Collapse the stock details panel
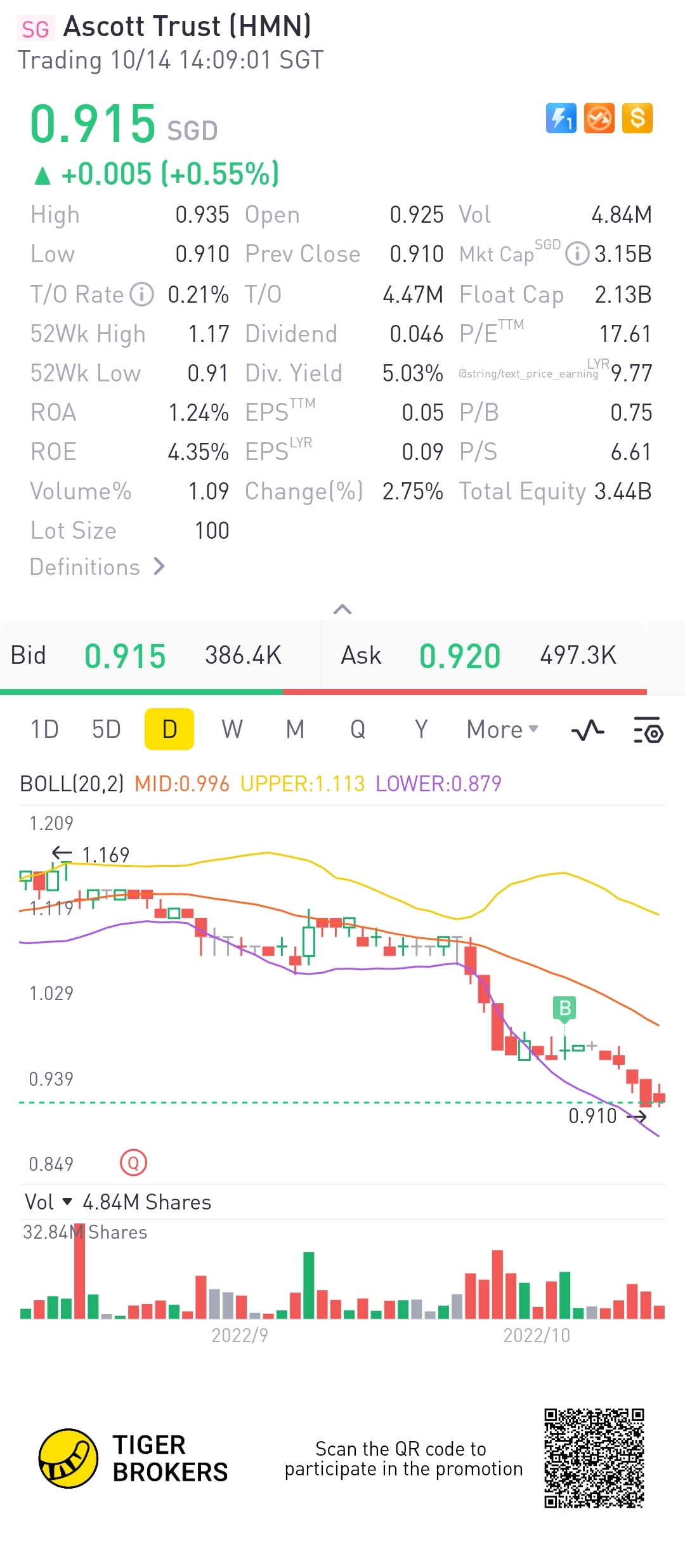 click(x=342, y=609)
